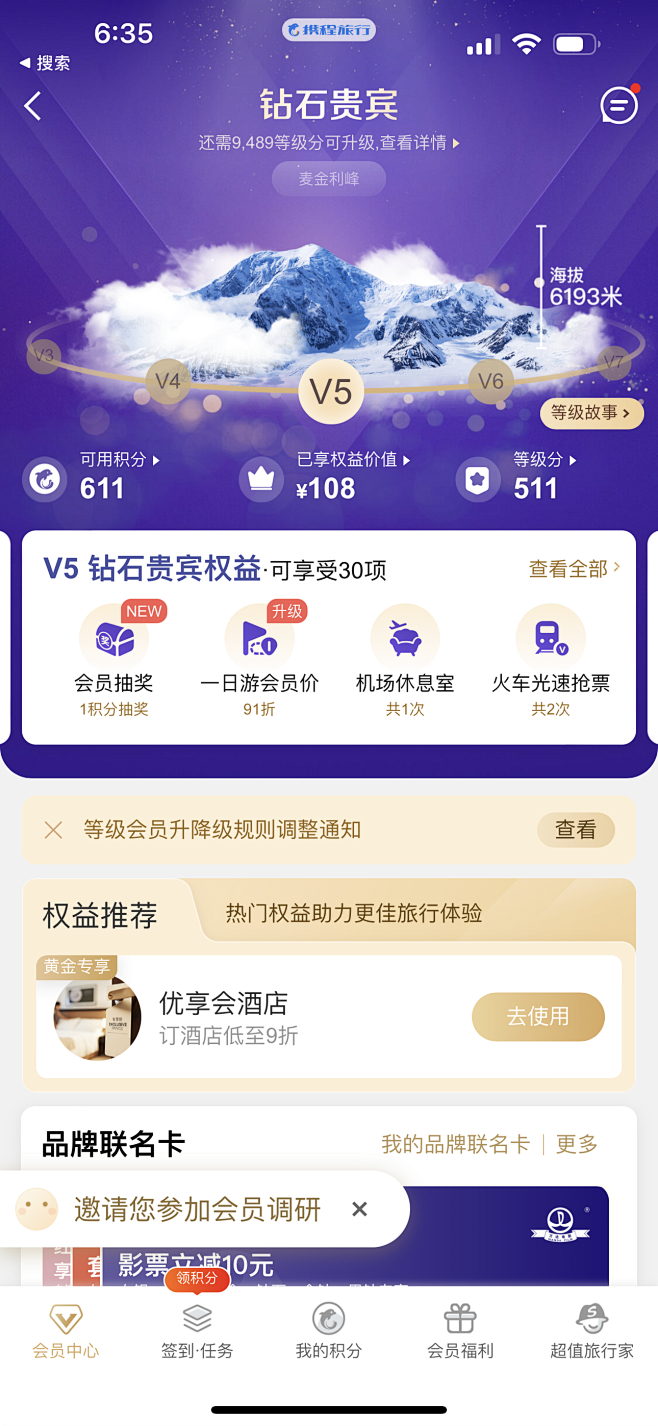Dismiss the 等级会员升降级规则 notice
This screenshot has width=658, height=1426.
click(54, 830)
